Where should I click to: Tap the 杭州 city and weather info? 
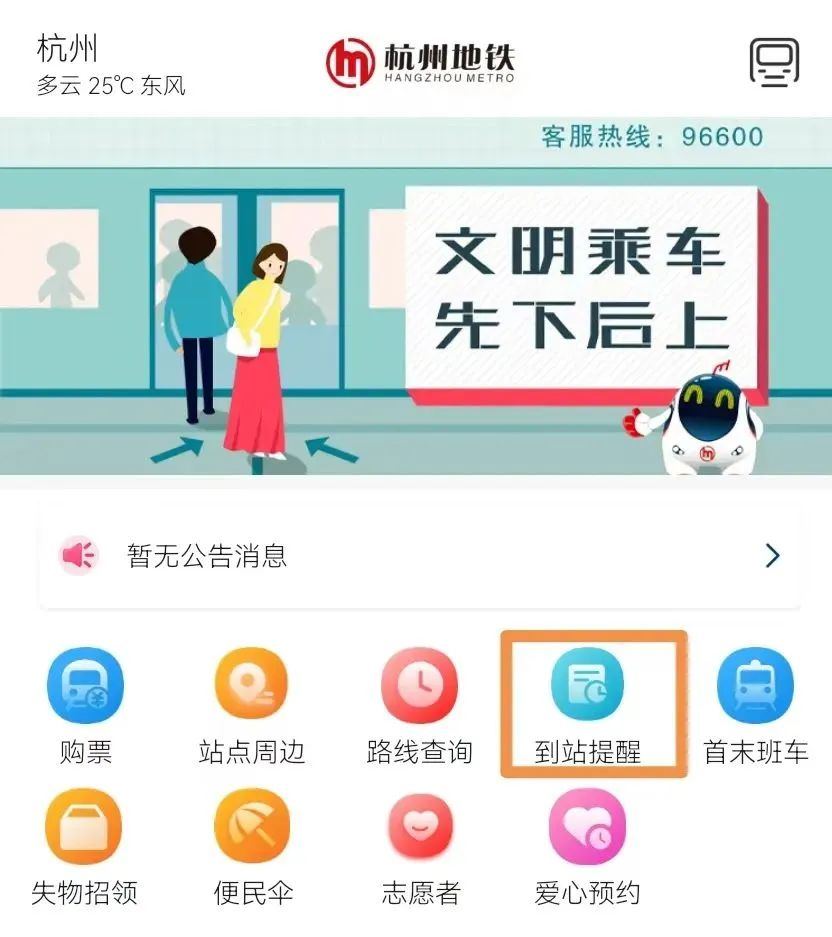click(x=110, y=66)
